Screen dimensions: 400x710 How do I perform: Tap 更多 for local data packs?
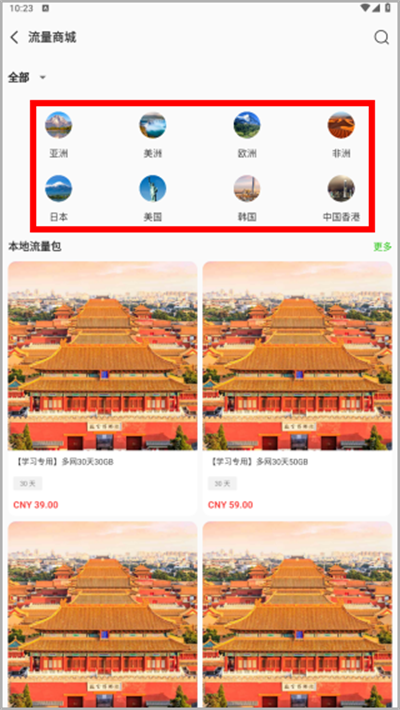(382, 247)
